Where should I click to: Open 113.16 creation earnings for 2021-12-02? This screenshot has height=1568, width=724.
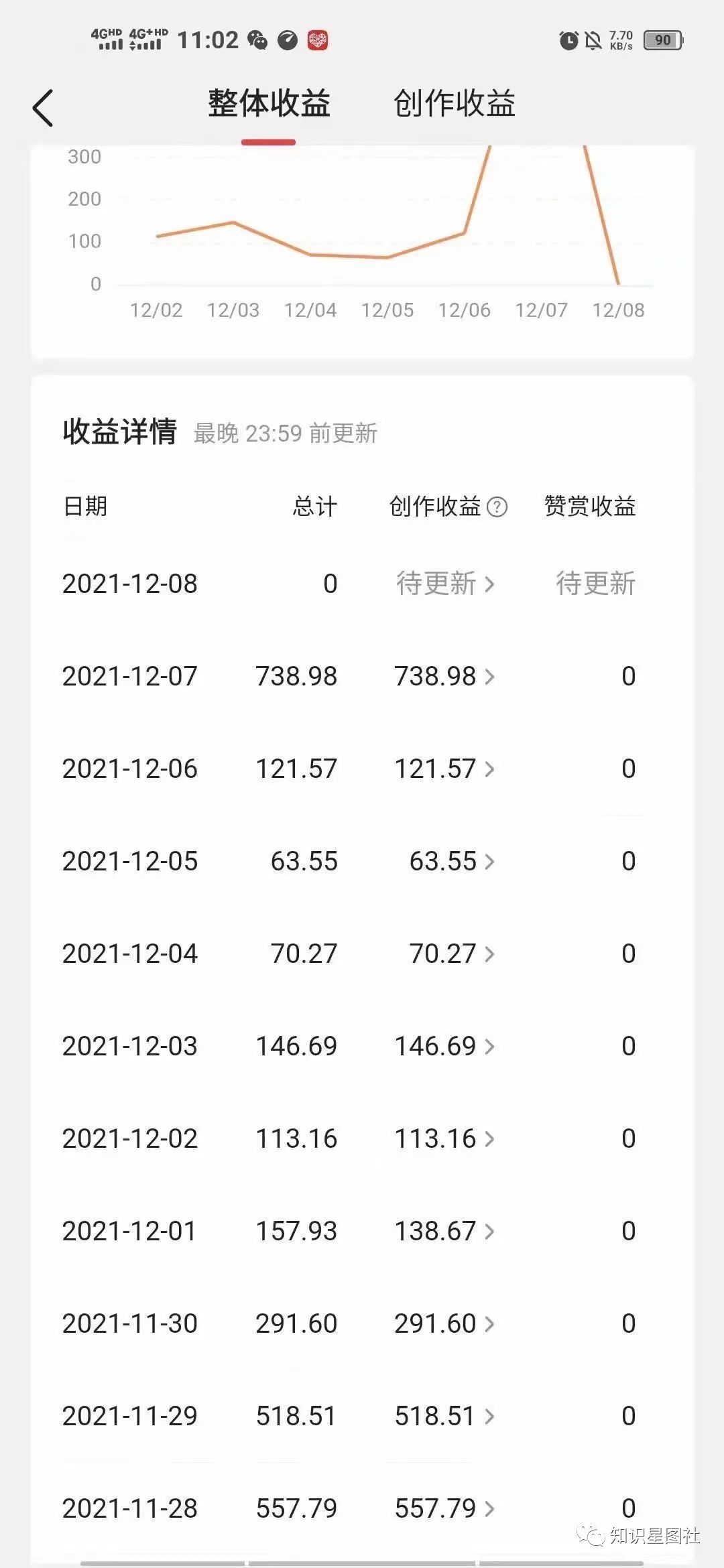coord(444,1138)
